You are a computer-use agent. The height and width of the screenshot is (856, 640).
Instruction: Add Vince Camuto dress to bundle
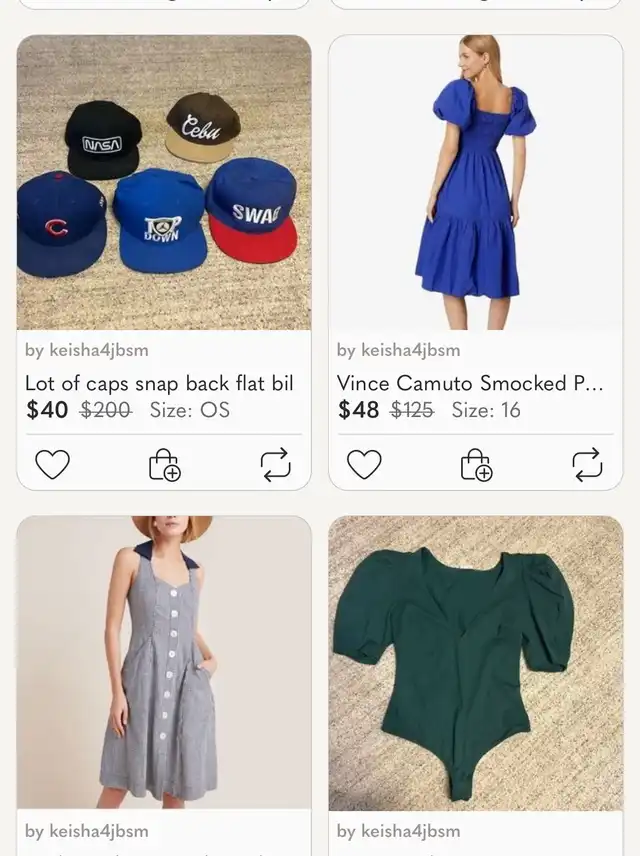pyautogui.click(x=476, y=465)
